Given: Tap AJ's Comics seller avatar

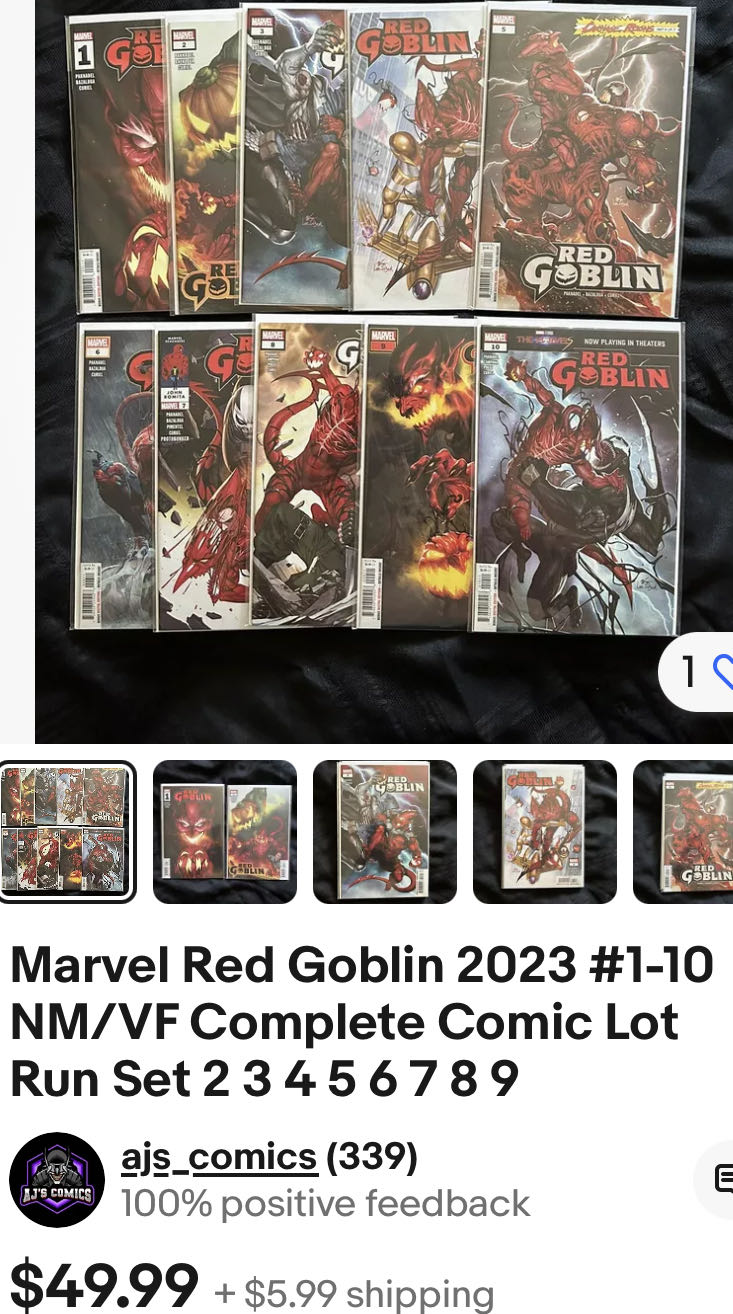Looking at the screenshot, I should coord(57,1180).
